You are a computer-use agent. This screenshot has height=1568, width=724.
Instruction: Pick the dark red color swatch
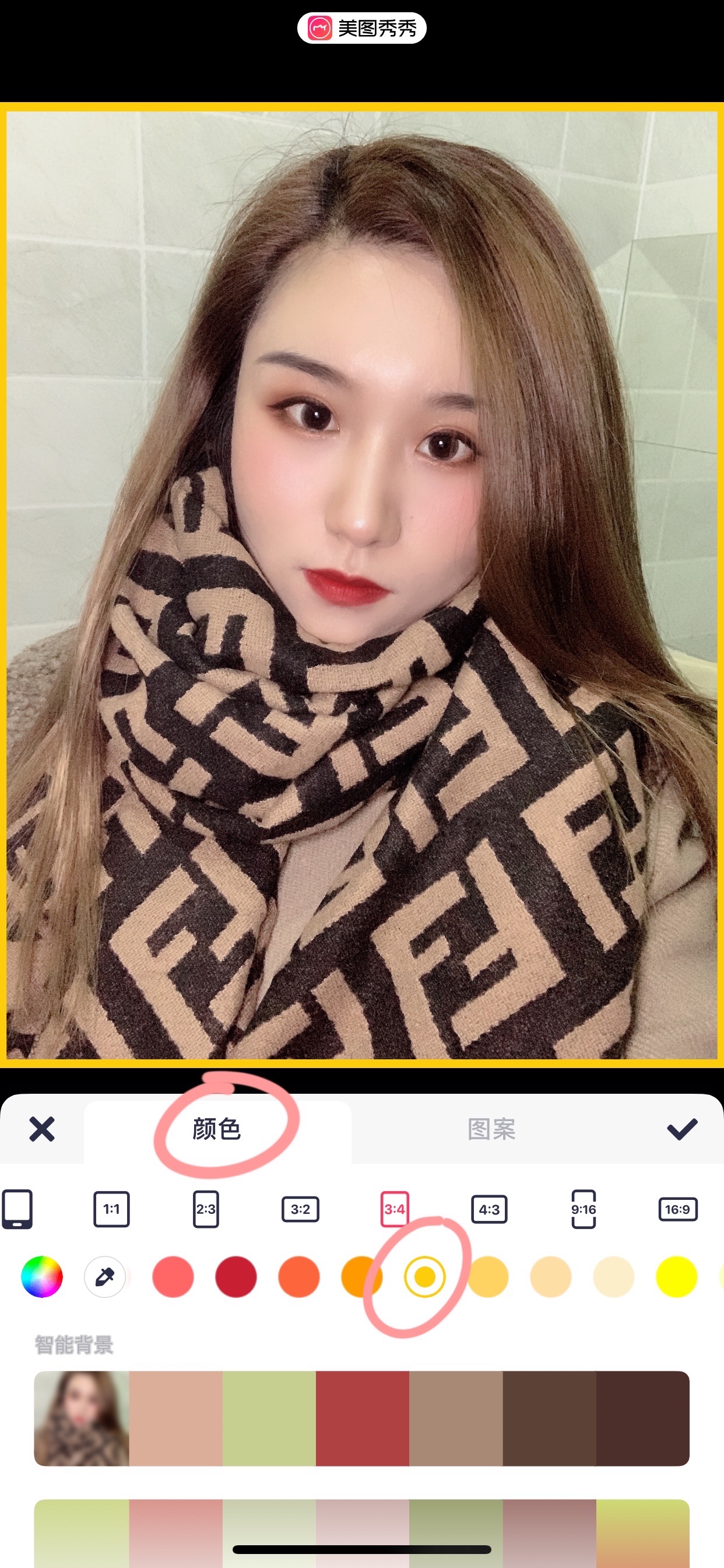tap(236, 1276)
